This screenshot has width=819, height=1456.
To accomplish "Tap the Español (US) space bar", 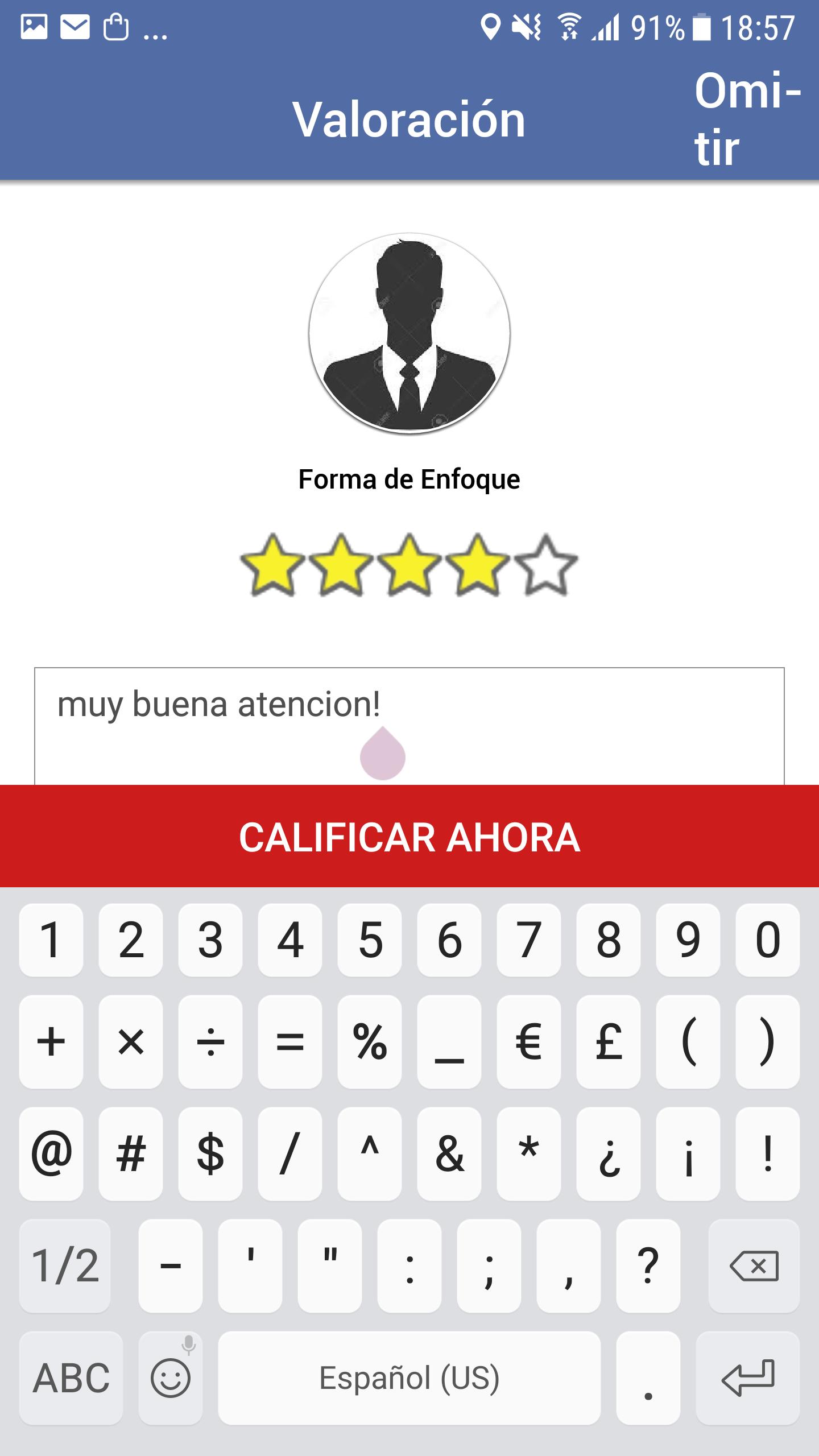I will pyautogui.click(x=409, y=1378).
